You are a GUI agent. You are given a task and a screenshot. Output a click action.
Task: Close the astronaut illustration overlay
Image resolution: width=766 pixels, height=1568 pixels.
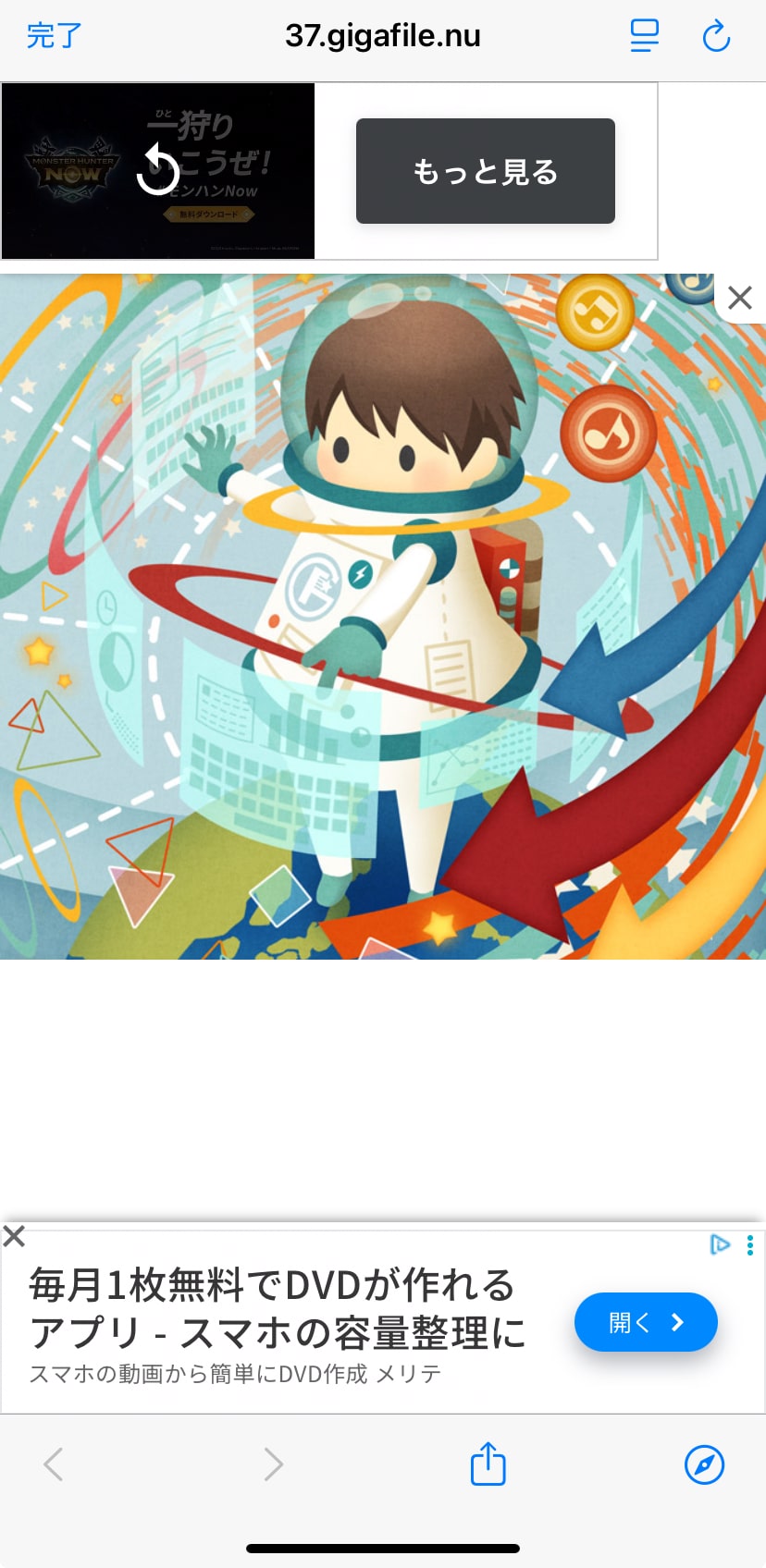pos(739,298)
